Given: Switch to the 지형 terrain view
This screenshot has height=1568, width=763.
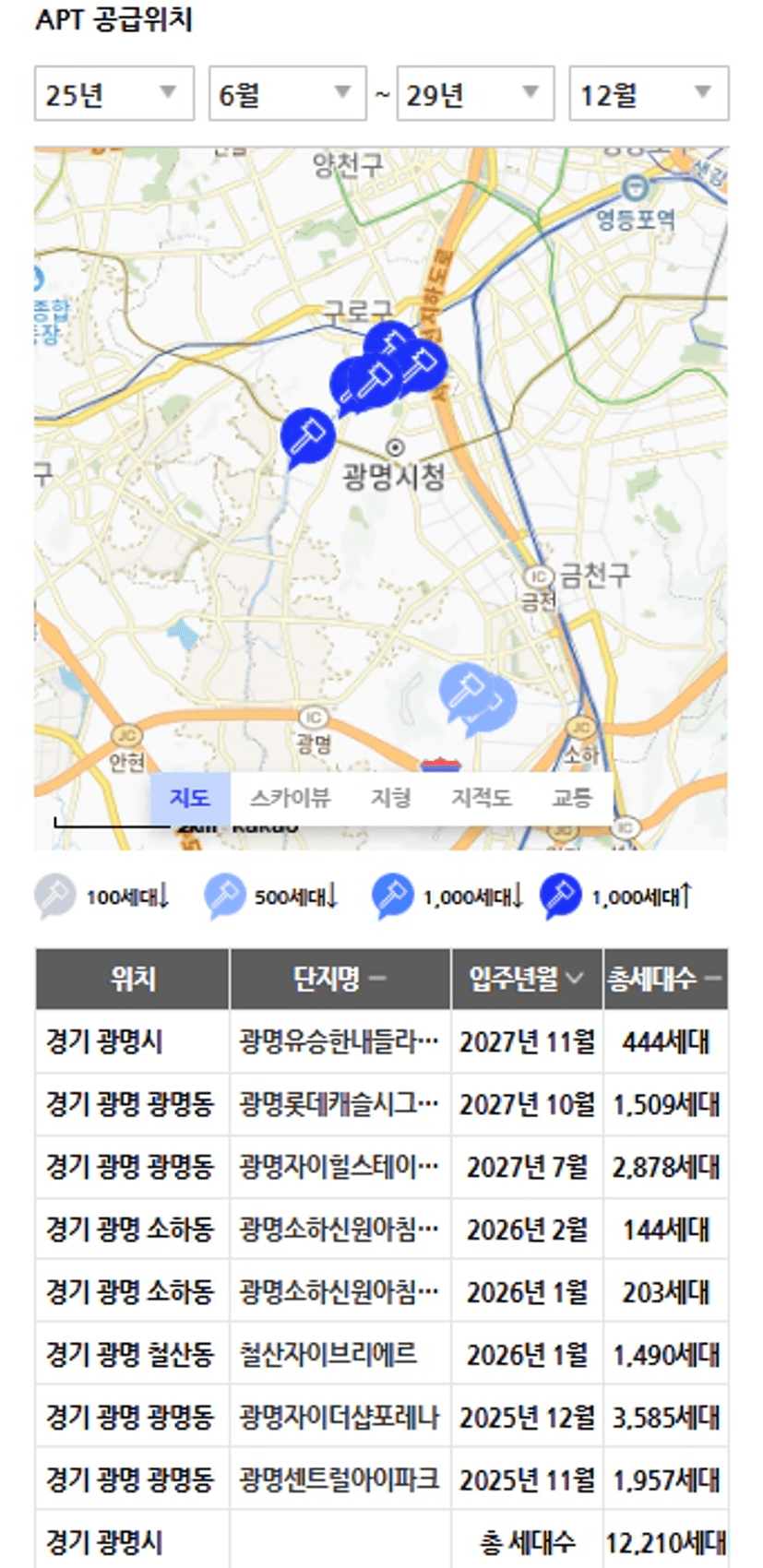Looking at the screenshot, I should (391, 798).
